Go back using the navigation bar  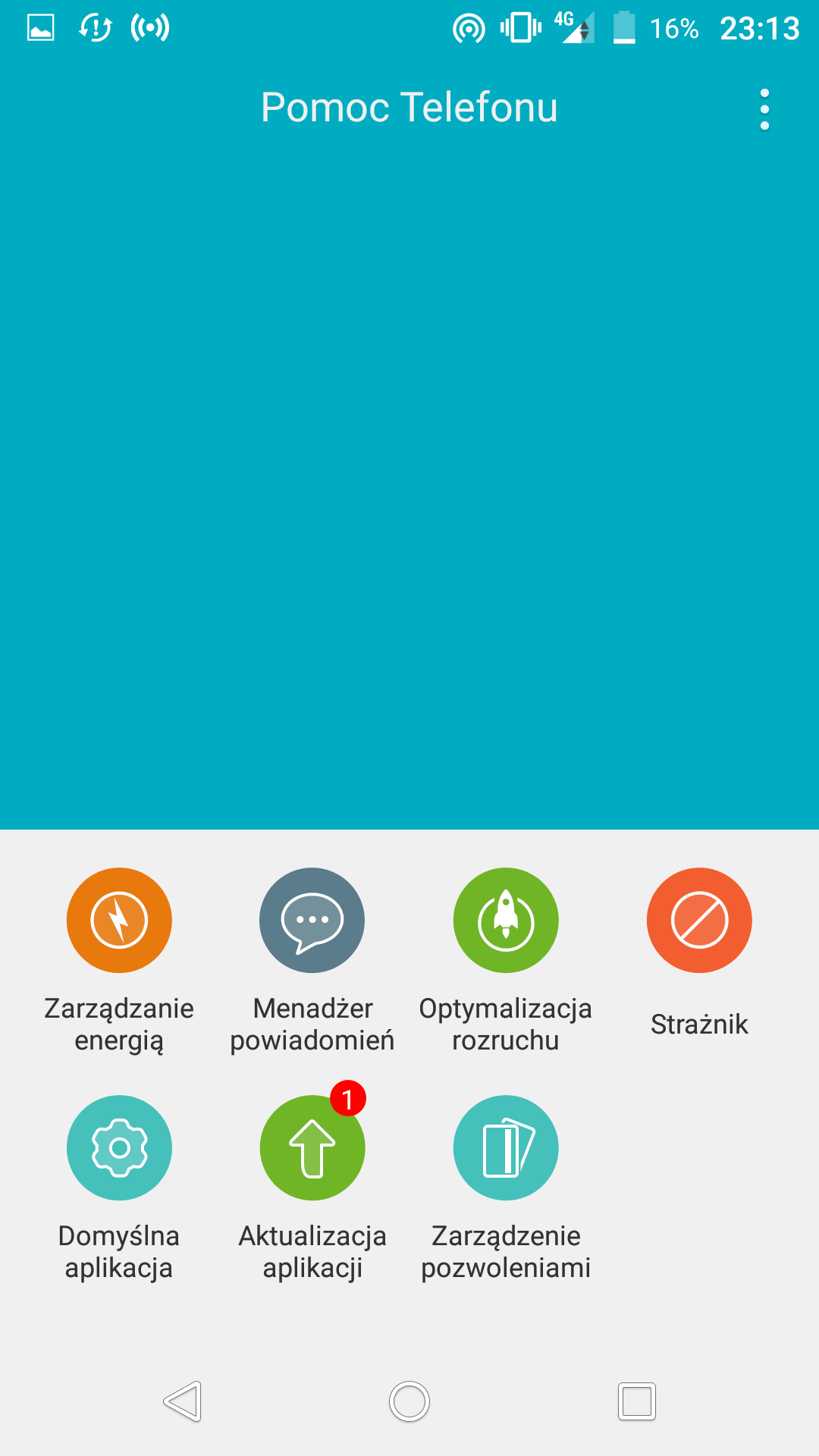[x=183, y=1401]
